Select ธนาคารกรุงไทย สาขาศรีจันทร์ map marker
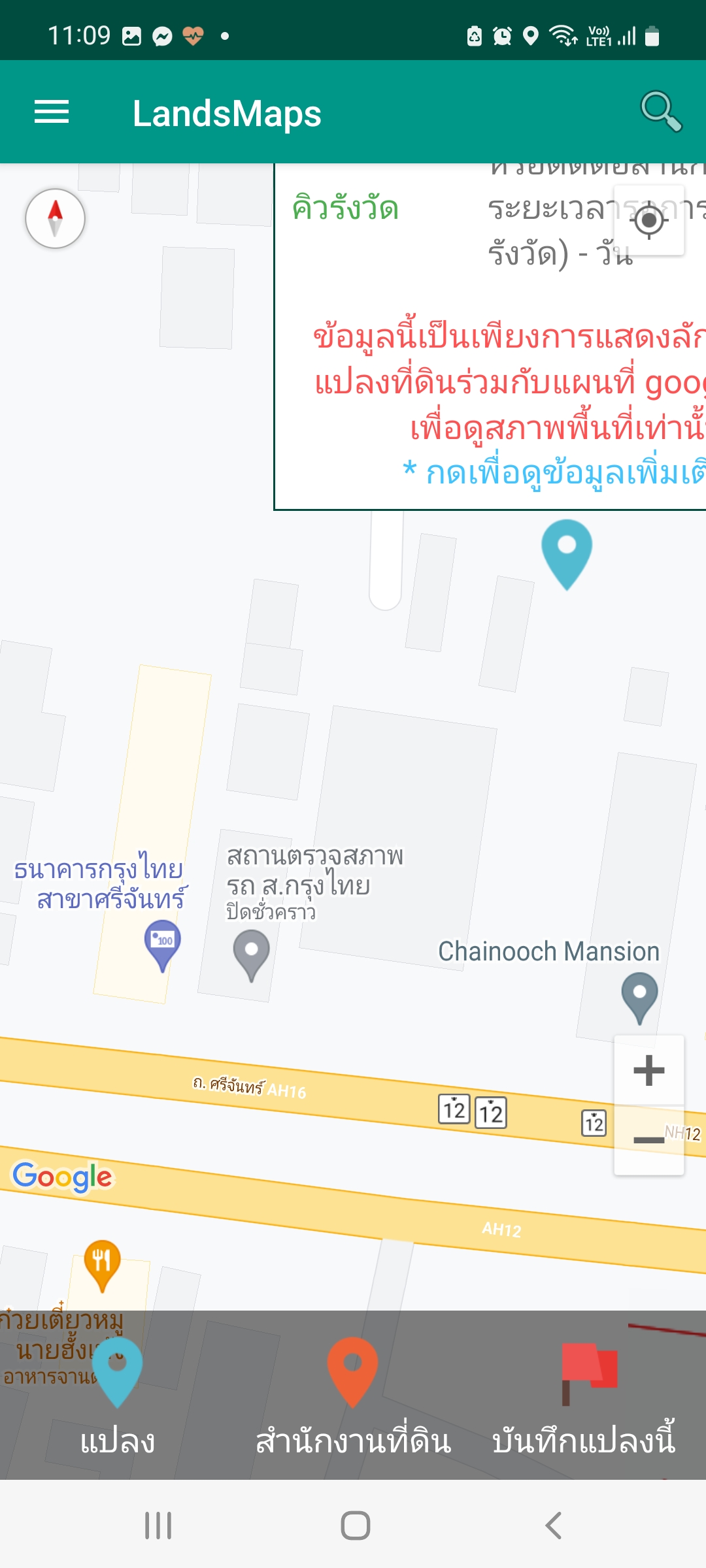This screenshot has width=706, height=1568. pos(162,944)
